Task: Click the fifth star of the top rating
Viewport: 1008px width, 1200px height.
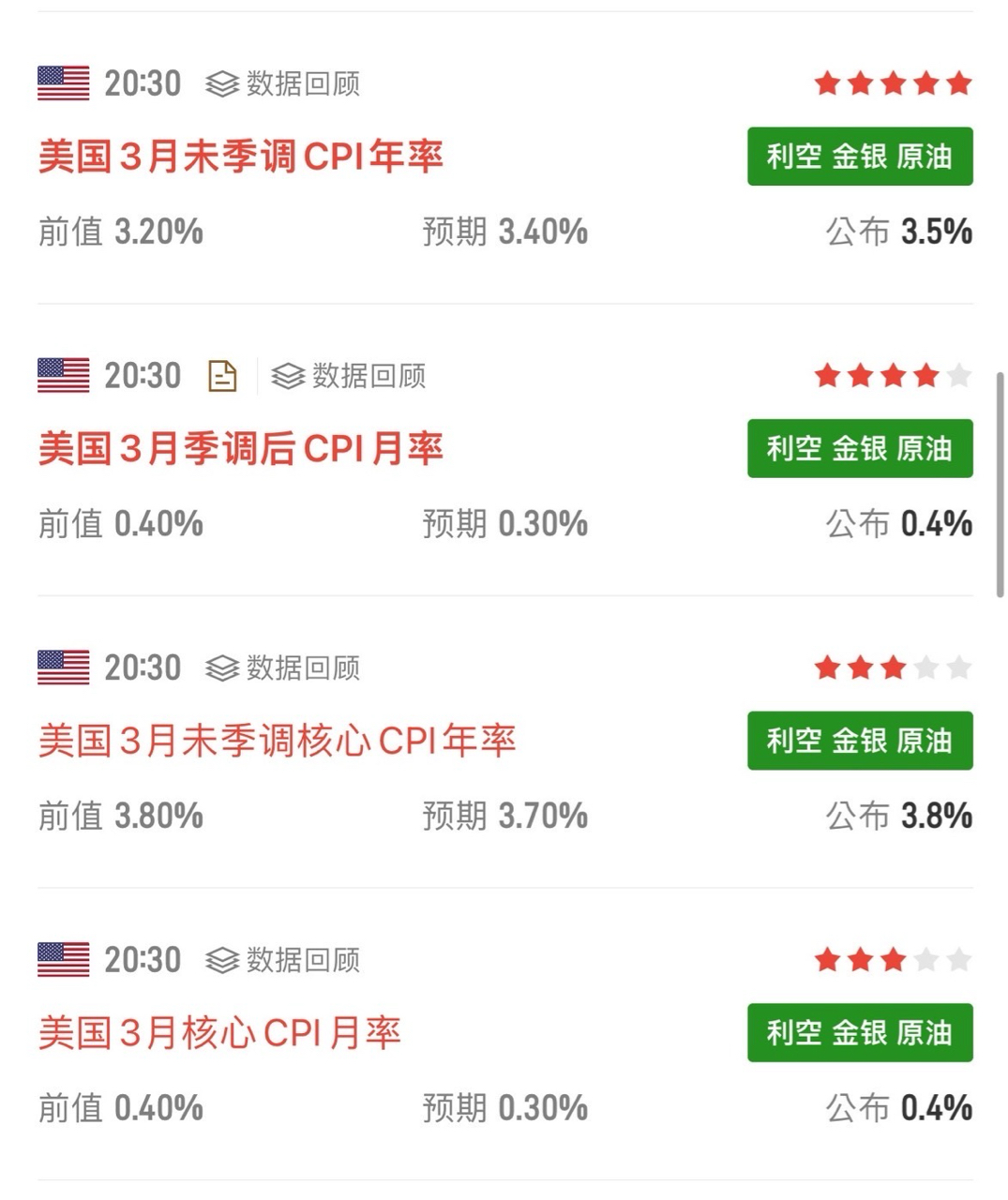Action: click(958, 83)
